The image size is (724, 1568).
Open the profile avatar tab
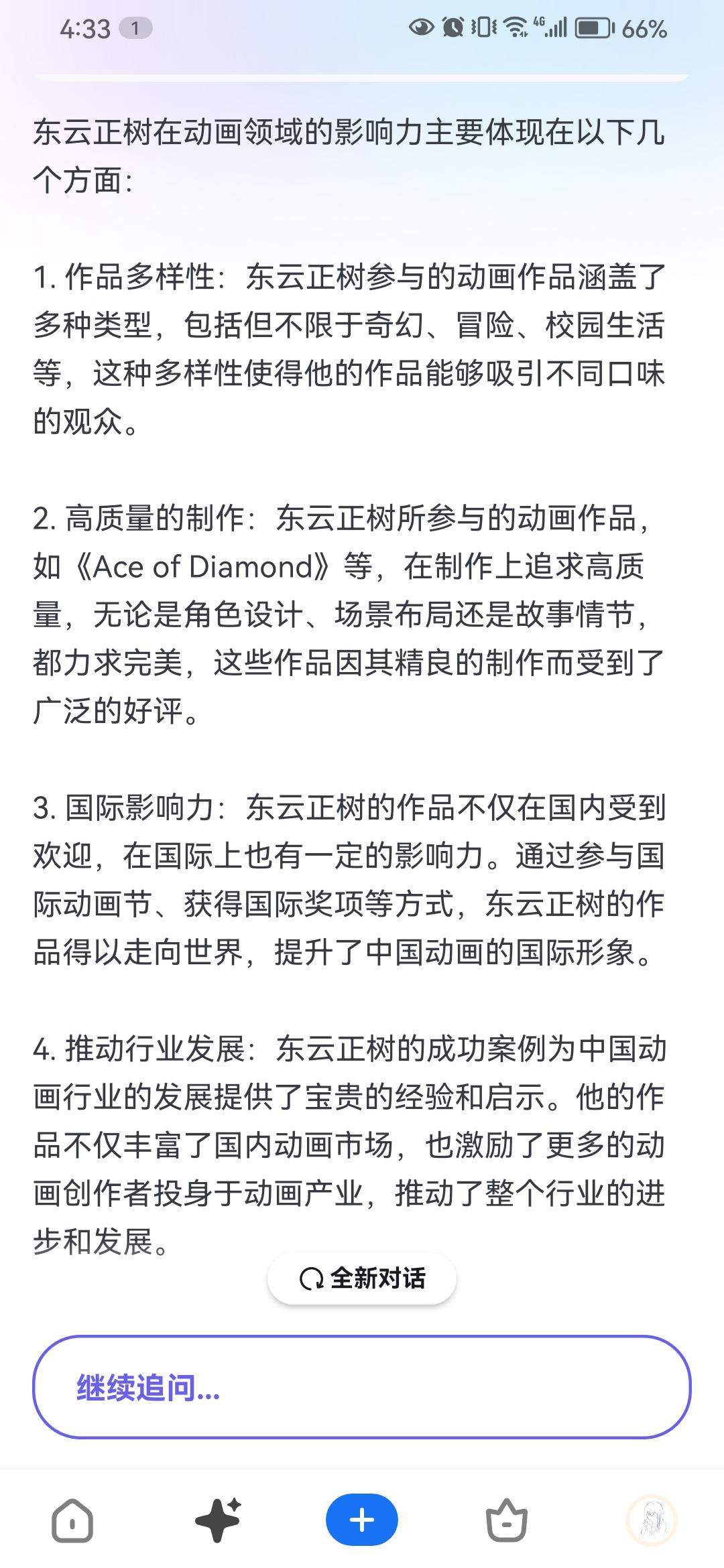(x=651, y=1520)
